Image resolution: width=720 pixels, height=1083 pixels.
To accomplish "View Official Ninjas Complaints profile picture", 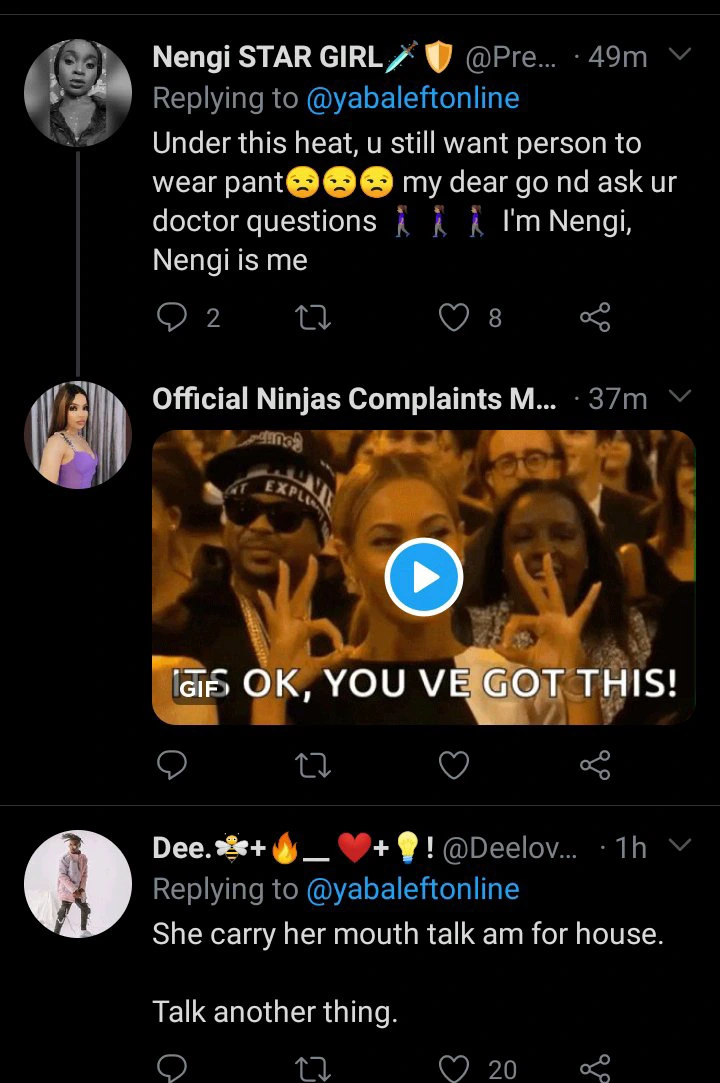I will click(78, 434).
